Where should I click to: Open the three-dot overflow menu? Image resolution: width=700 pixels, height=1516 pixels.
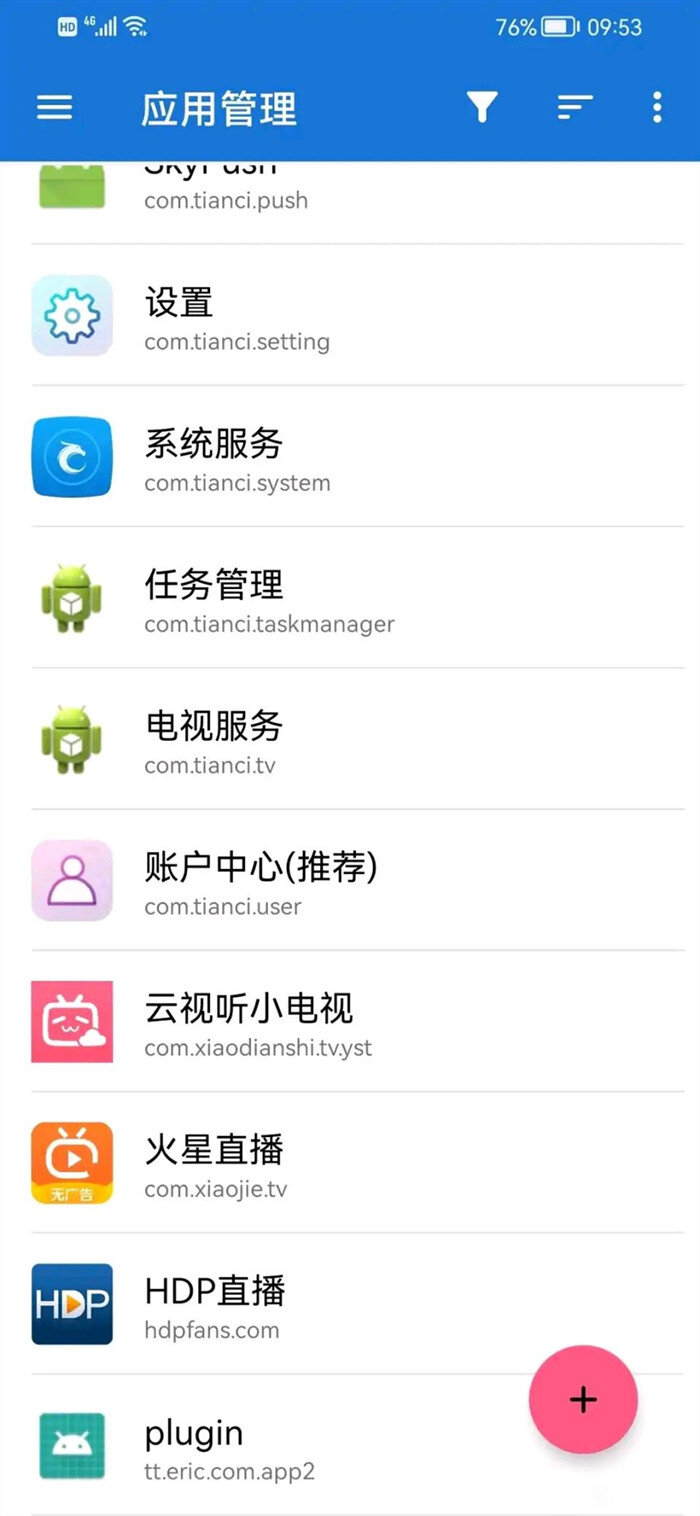[x=657, y=107]
